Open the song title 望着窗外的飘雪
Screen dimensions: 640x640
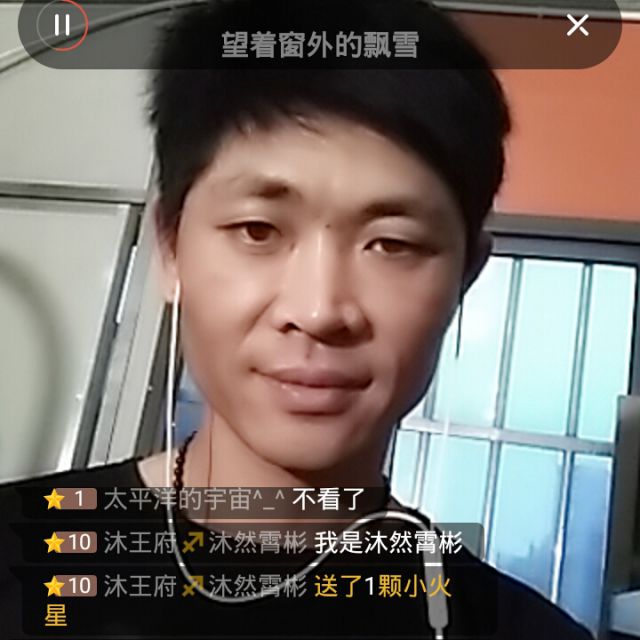320,45
